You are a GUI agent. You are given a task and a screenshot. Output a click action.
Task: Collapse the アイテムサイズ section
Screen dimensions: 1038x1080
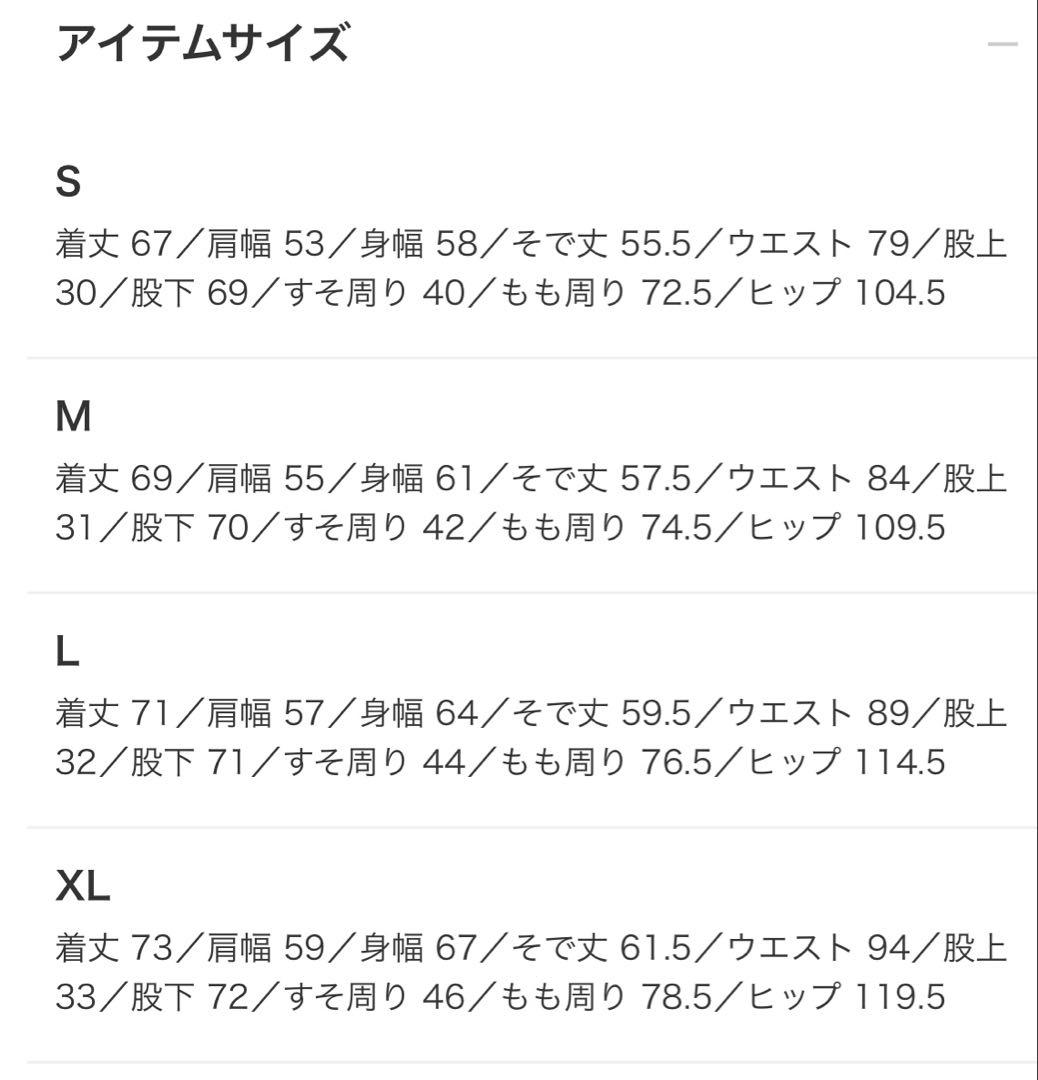pos(1001,45)
